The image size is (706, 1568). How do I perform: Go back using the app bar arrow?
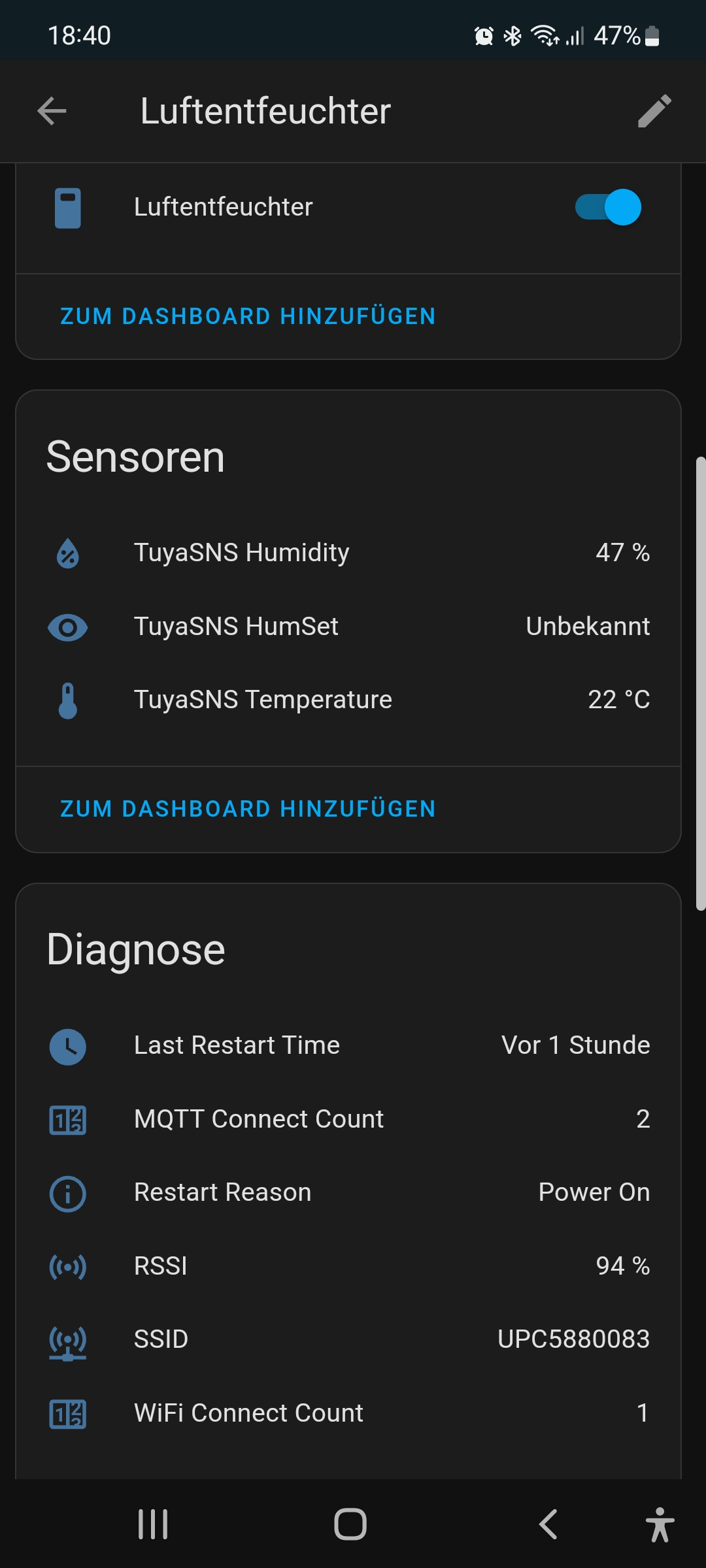click(52, 111)
